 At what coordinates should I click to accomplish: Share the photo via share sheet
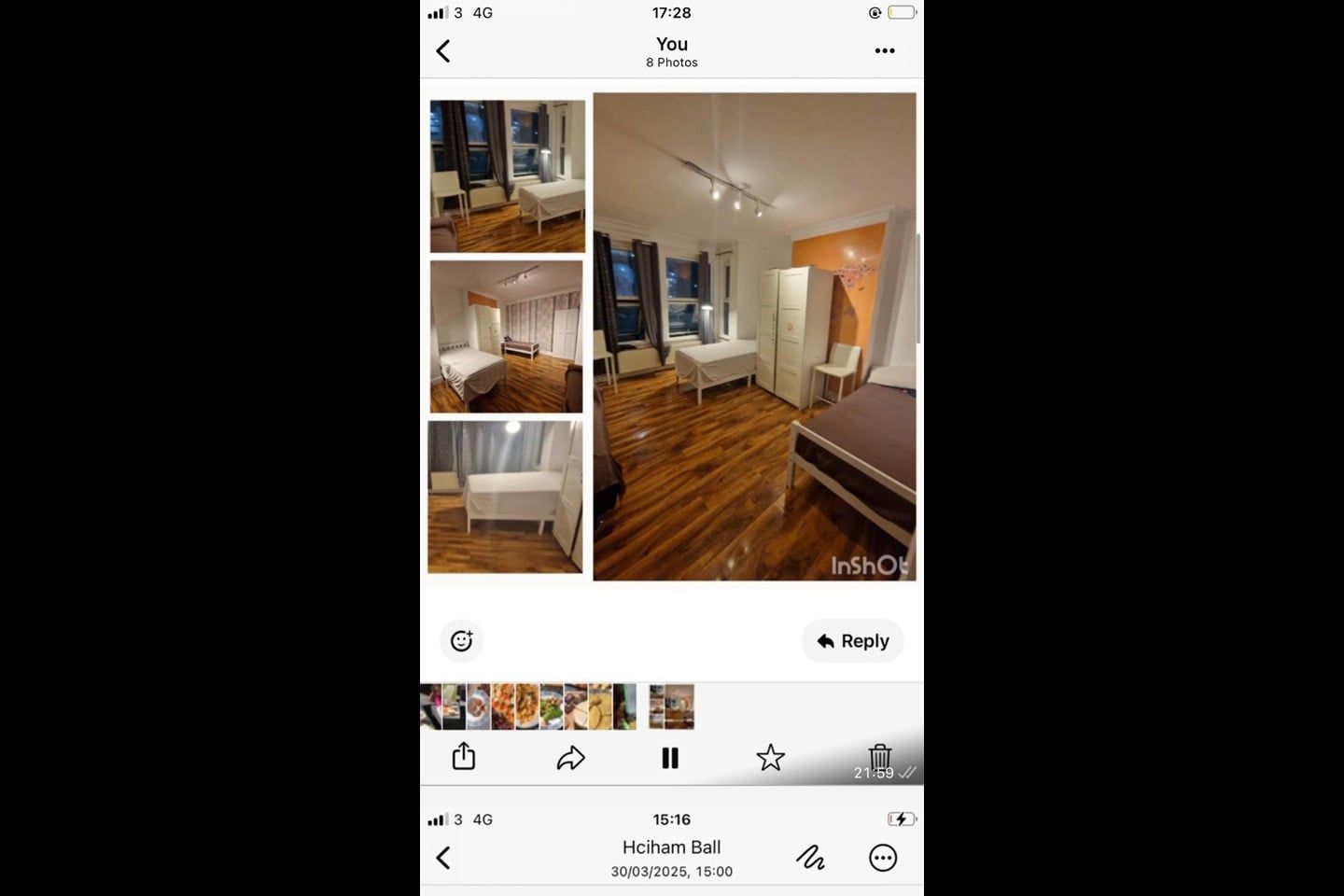click(x=464, y=756)
